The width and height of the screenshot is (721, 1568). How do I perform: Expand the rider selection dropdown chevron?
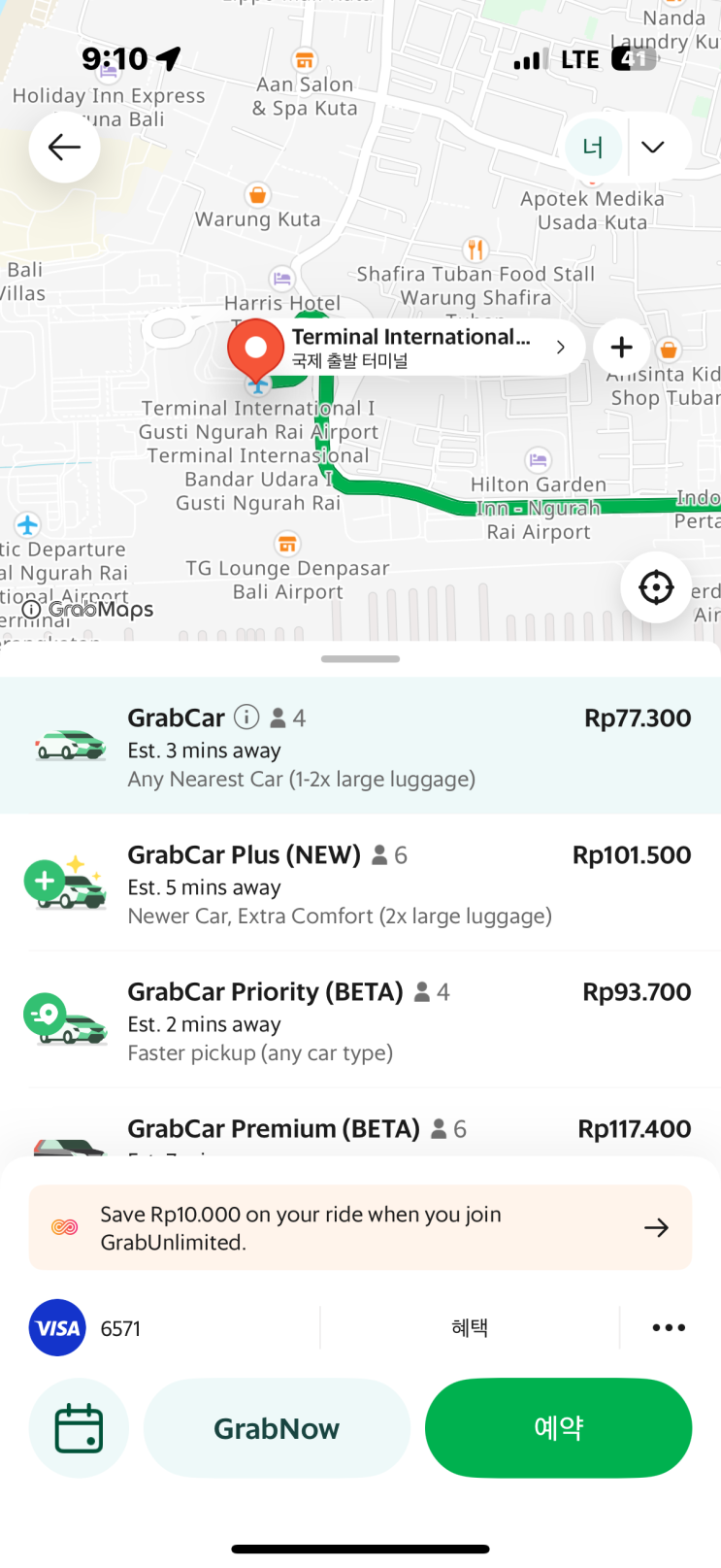653,148
